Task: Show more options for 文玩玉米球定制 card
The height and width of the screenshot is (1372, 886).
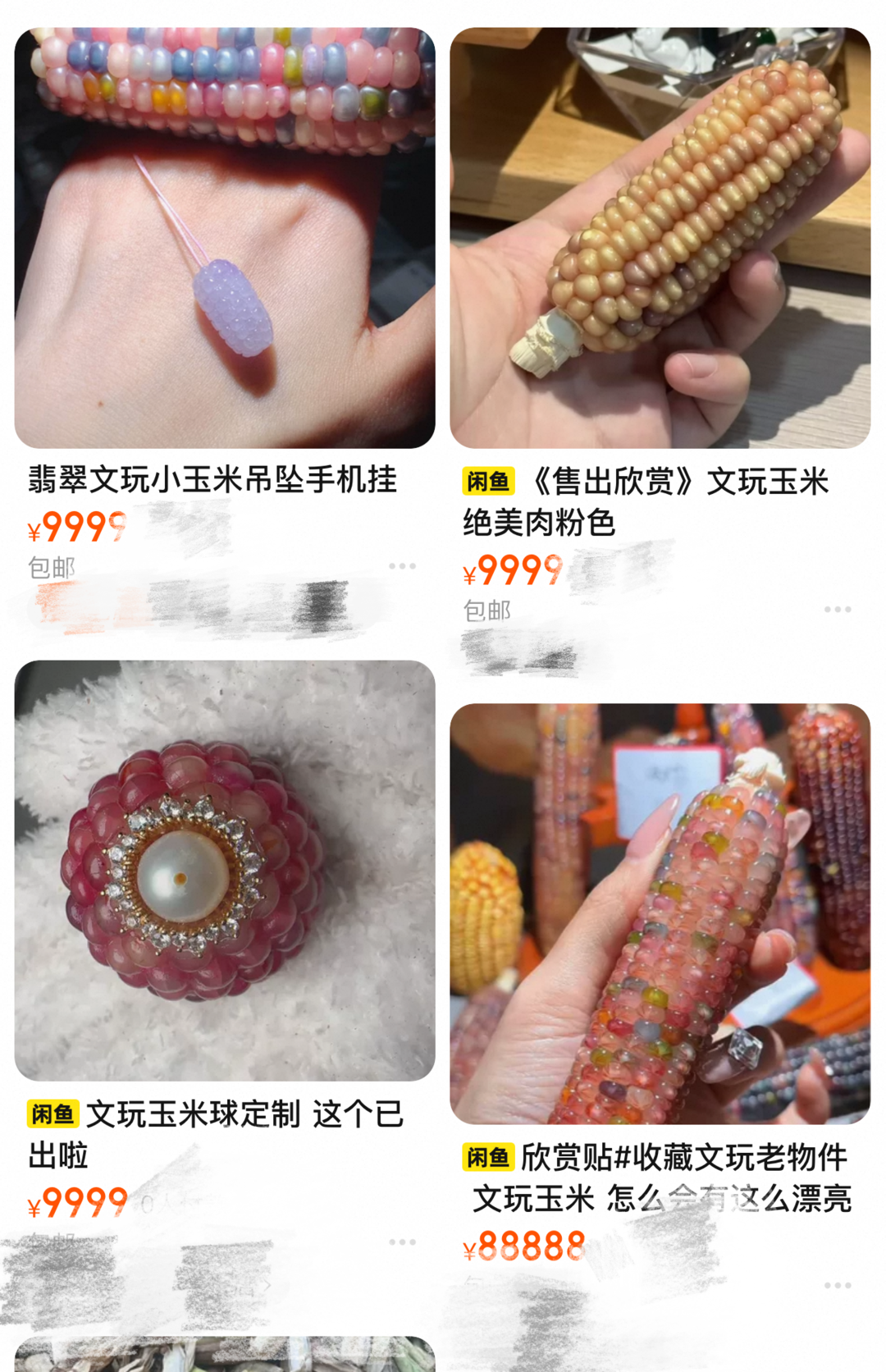Action: (x=402, y=1242)
